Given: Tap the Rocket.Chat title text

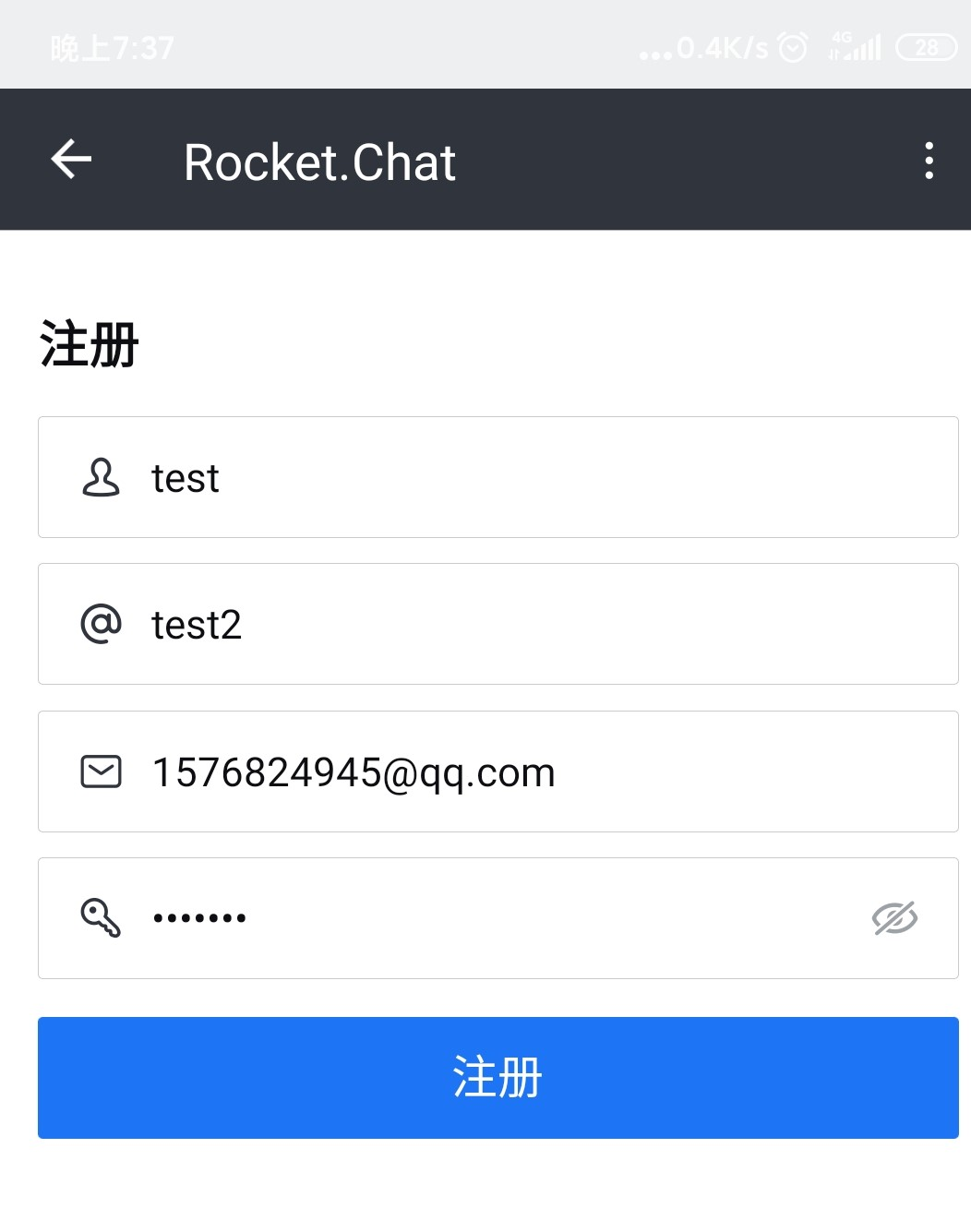Looking at the screenshot, I should coord(318,161).
